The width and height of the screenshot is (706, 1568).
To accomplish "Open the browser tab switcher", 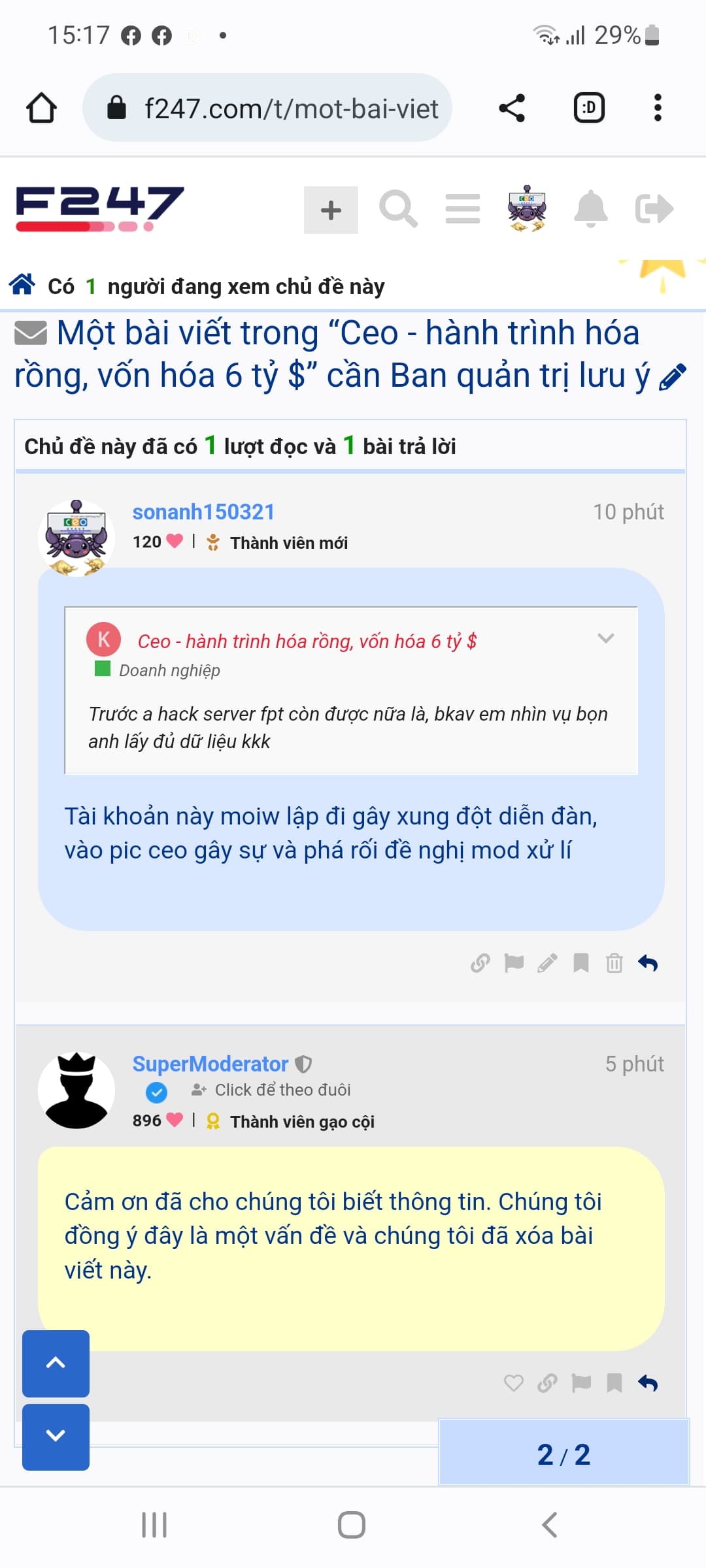I will tap(588, 108).
